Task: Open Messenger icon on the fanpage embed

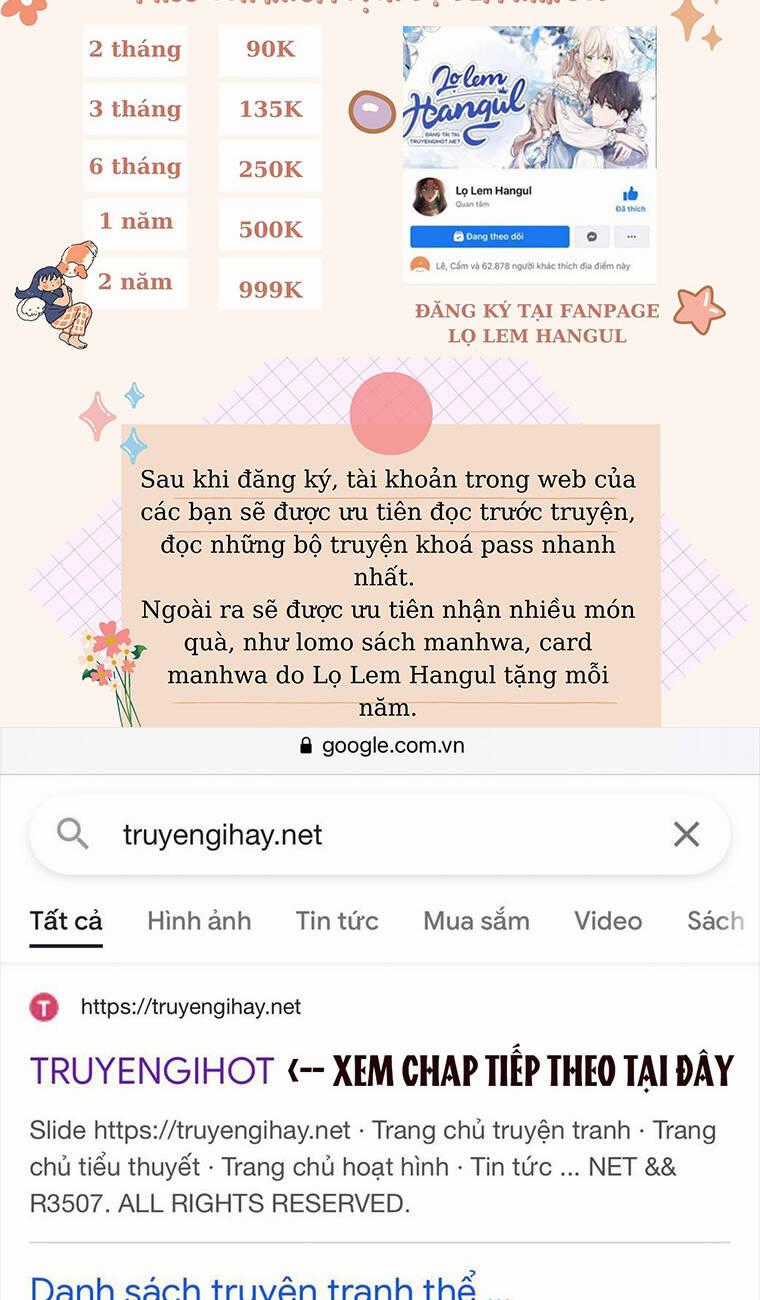Action: pos(590,237)
